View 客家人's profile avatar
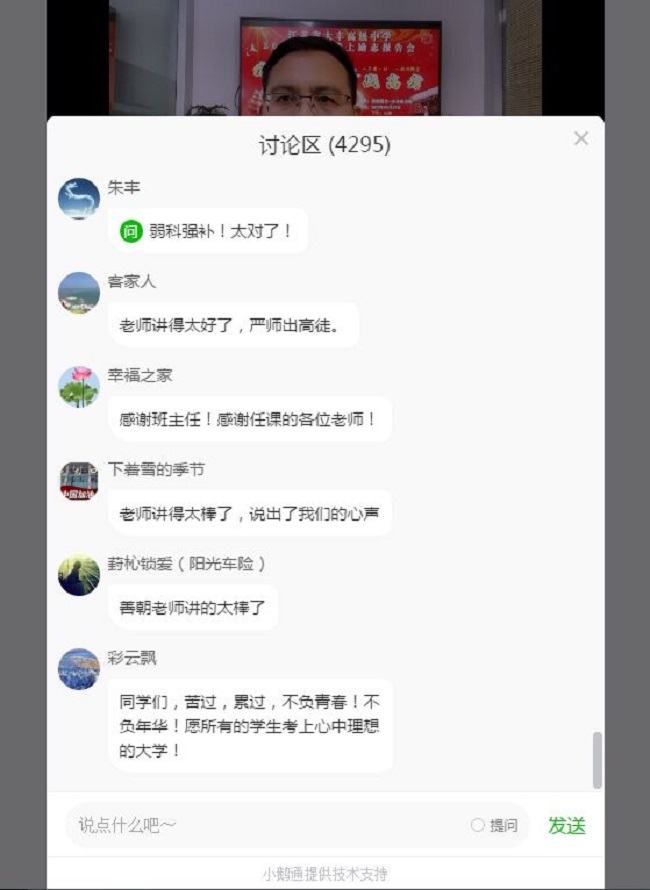Viewport: 650px width, 890px height. [x=79, y=293]
